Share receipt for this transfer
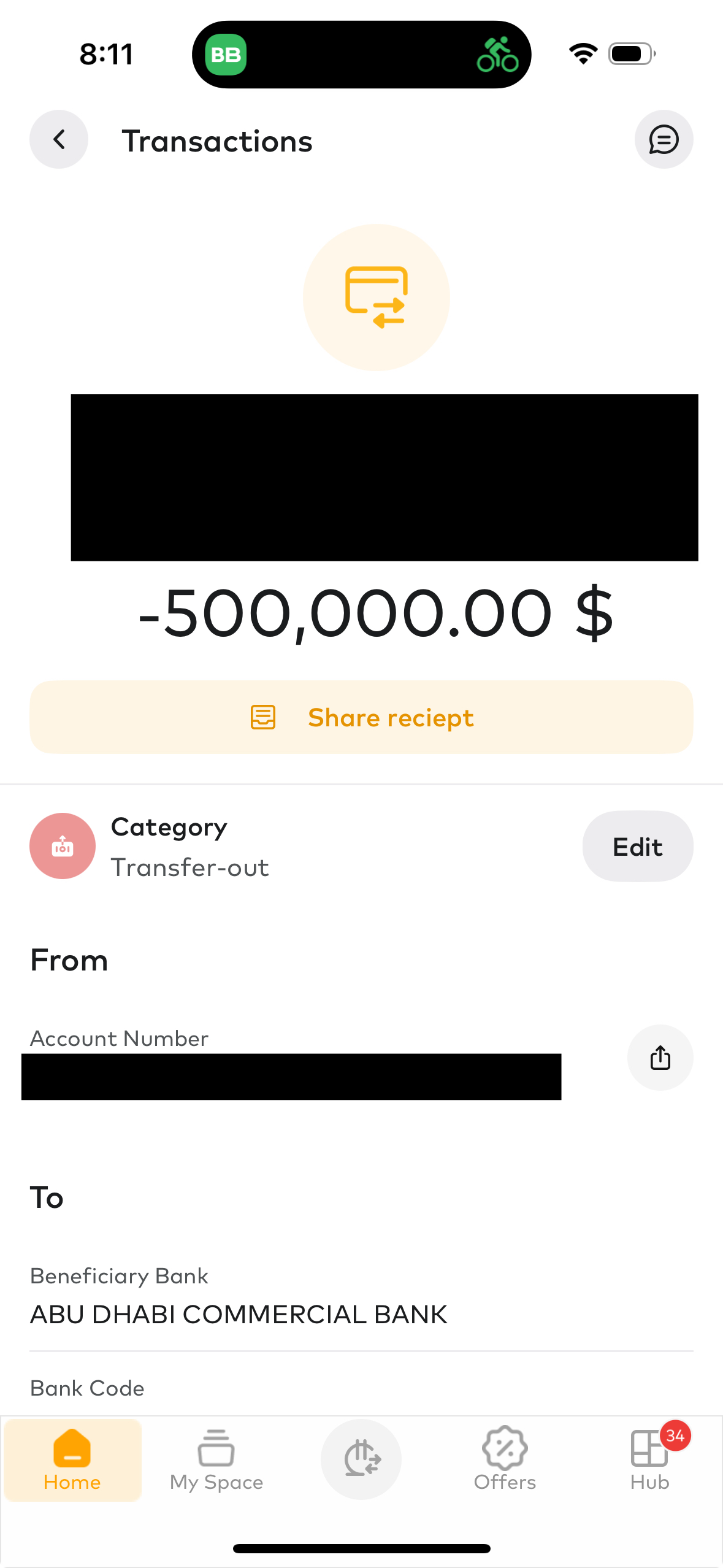Image resolution: width=723 pixels, height=1568 pixels. [361, 717]
